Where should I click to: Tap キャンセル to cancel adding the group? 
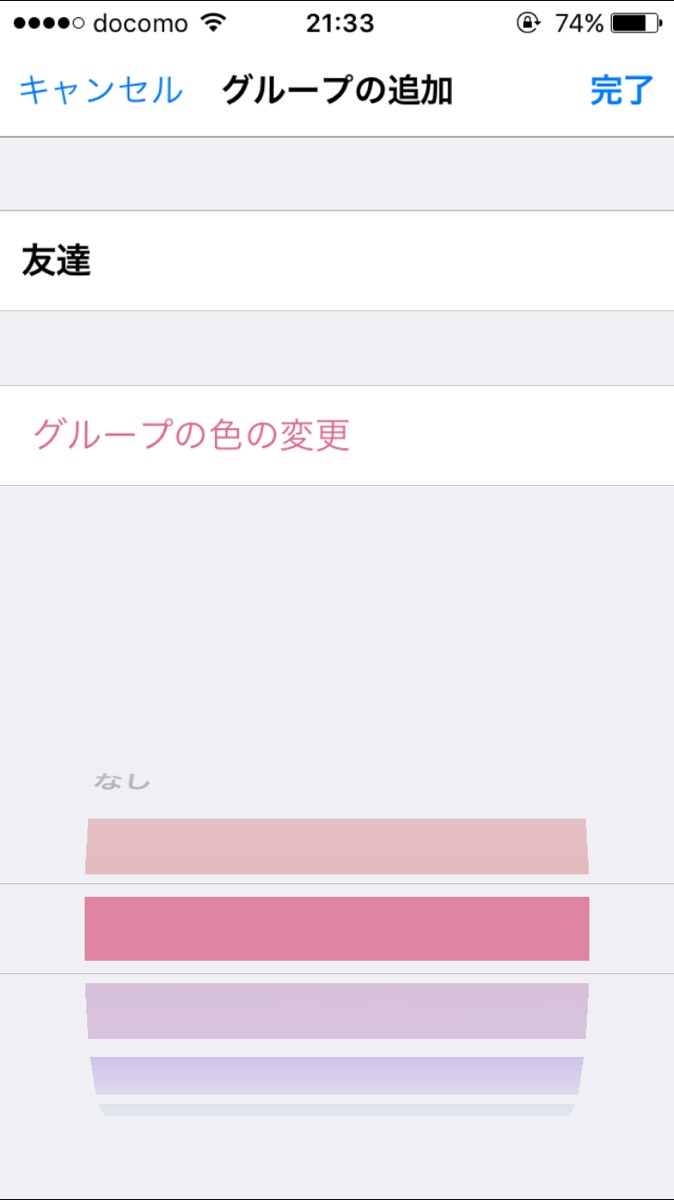pyautogui.click(x=101, y=90)
